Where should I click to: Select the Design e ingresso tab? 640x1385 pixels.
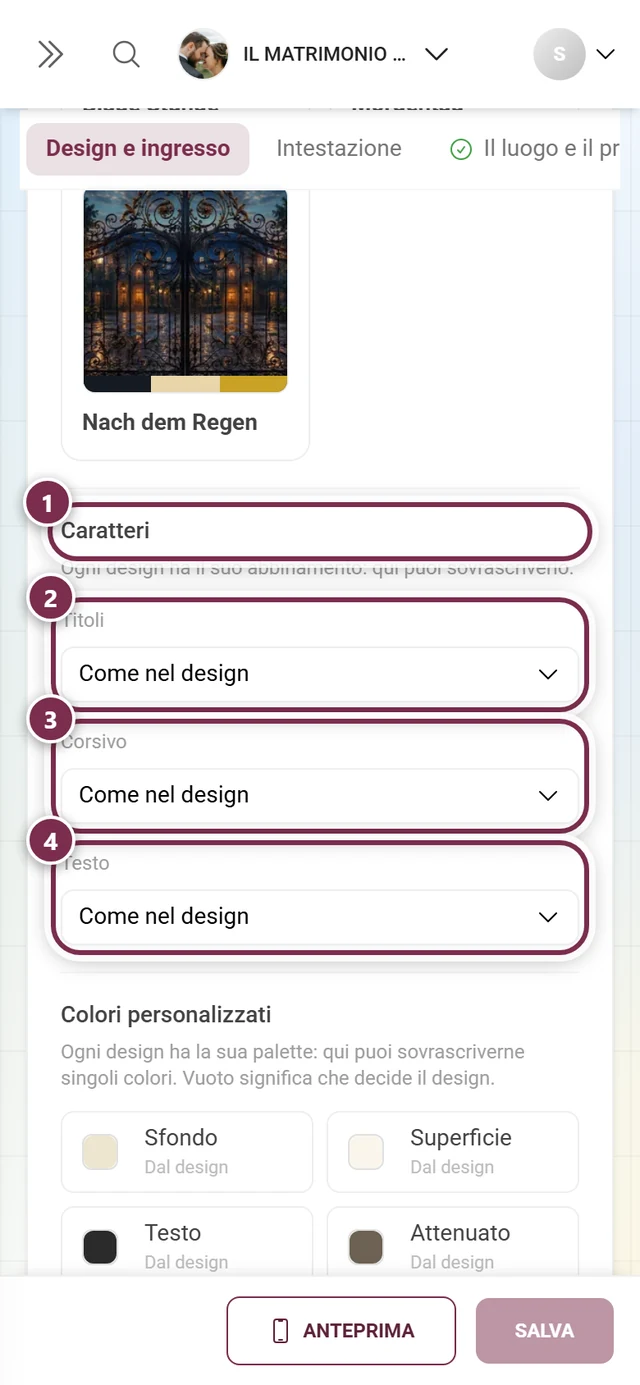[x=138, y=149]
